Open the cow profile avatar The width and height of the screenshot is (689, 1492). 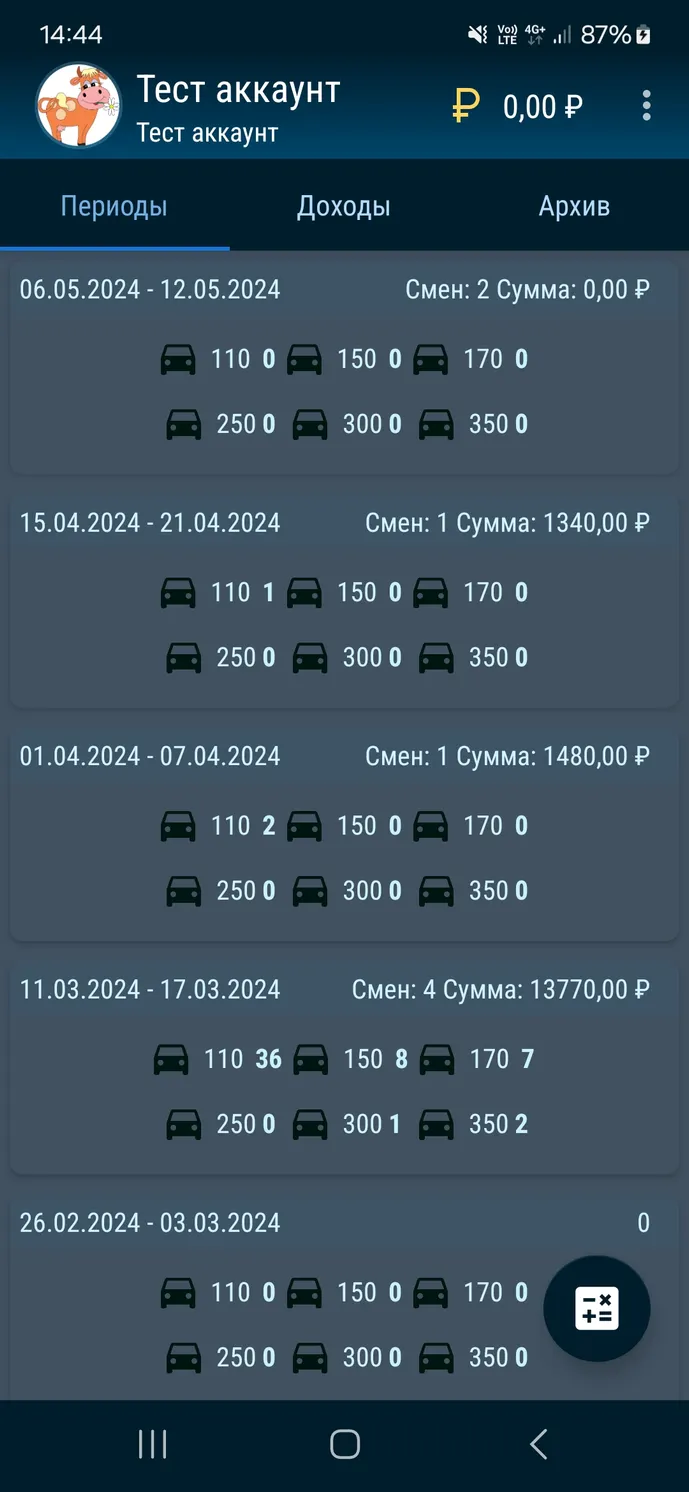click(x=78, y=105)
